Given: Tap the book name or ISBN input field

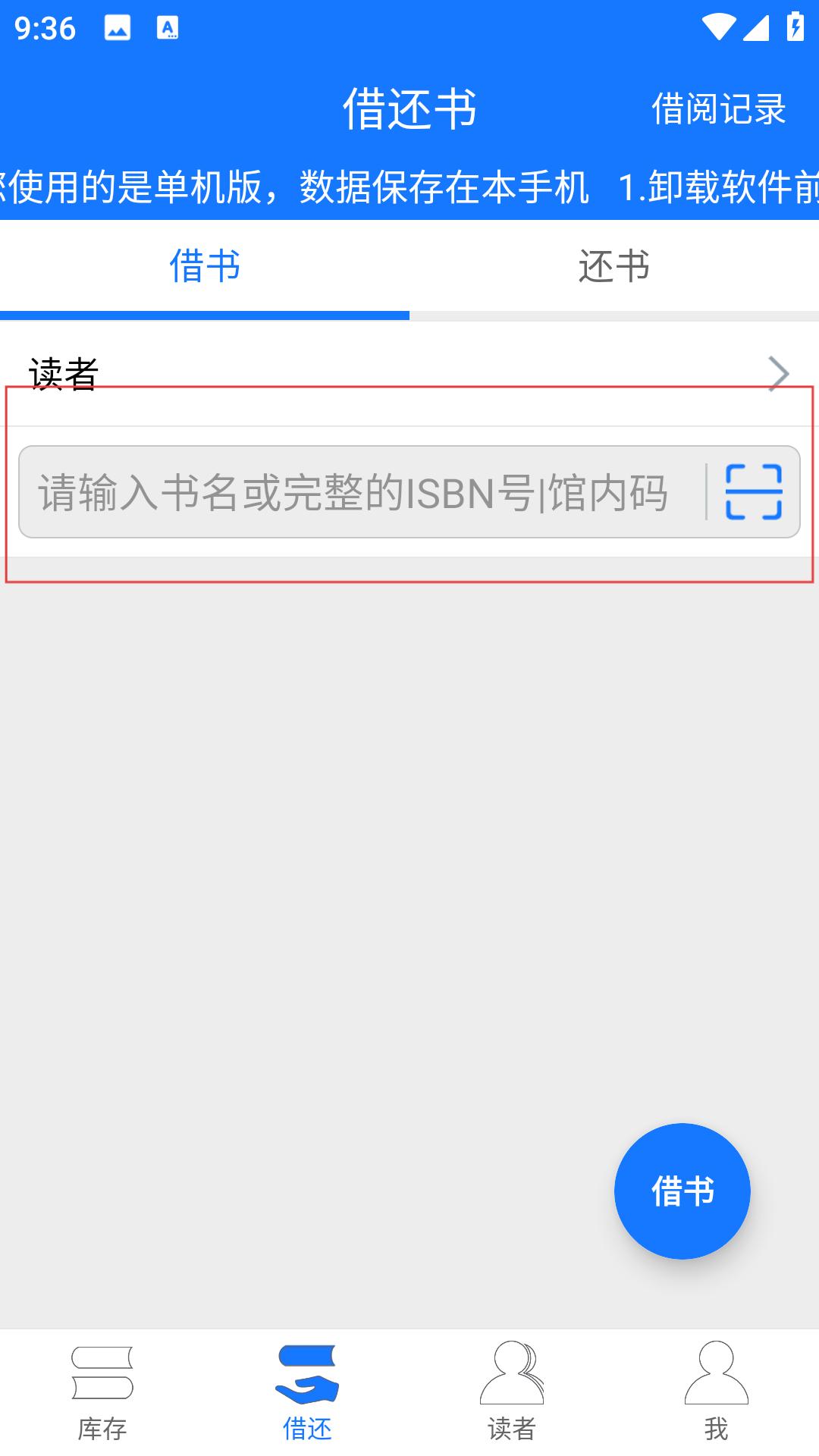Looking at the screenshot, I should [356, 493].
